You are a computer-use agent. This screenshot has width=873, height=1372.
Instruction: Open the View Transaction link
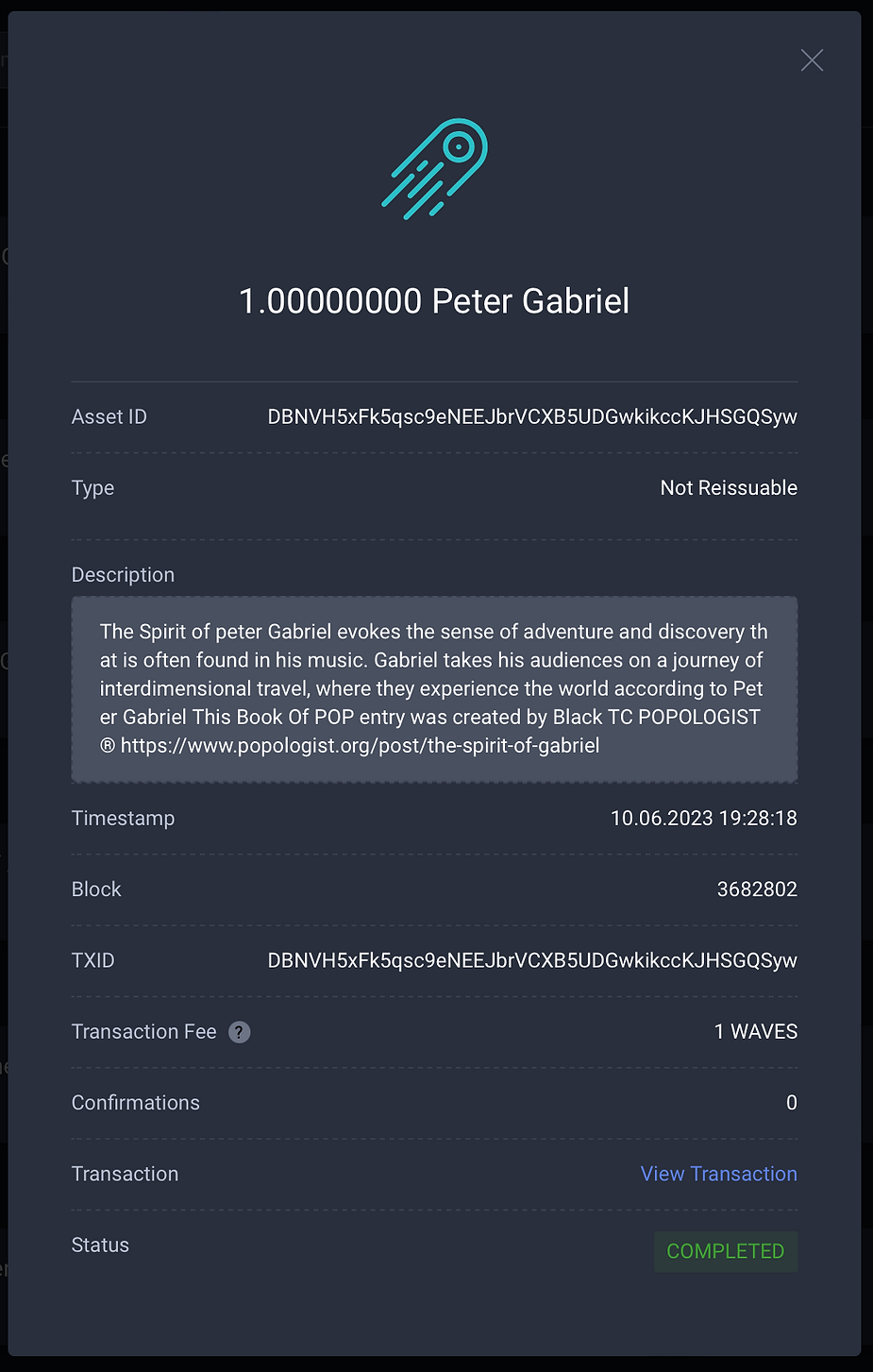click(x=718, y=1174)
